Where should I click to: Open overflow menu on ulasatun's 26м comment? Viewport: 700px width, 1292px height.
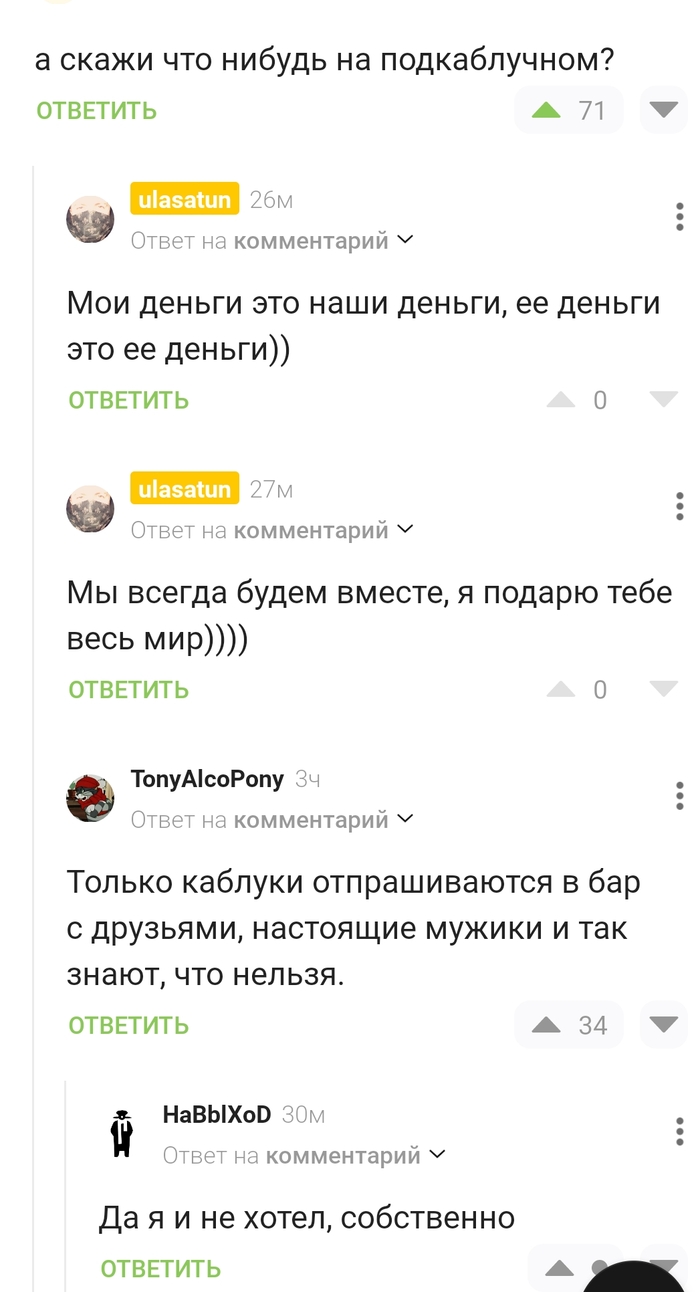(x=679, y=216)
